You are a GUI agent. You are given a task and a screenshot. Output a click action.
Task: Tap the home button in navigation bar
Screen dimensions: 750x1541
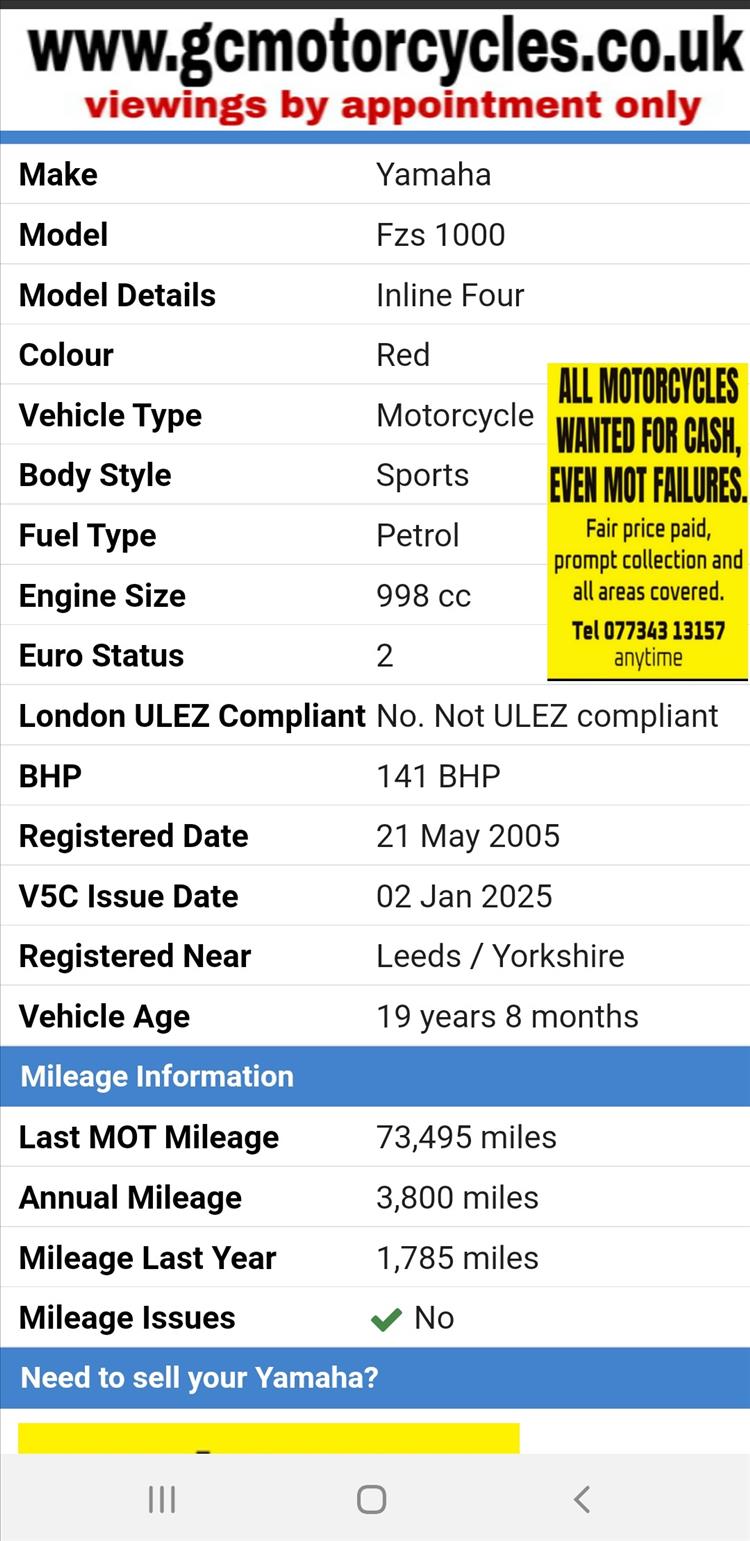click(x=371, y=1498)
